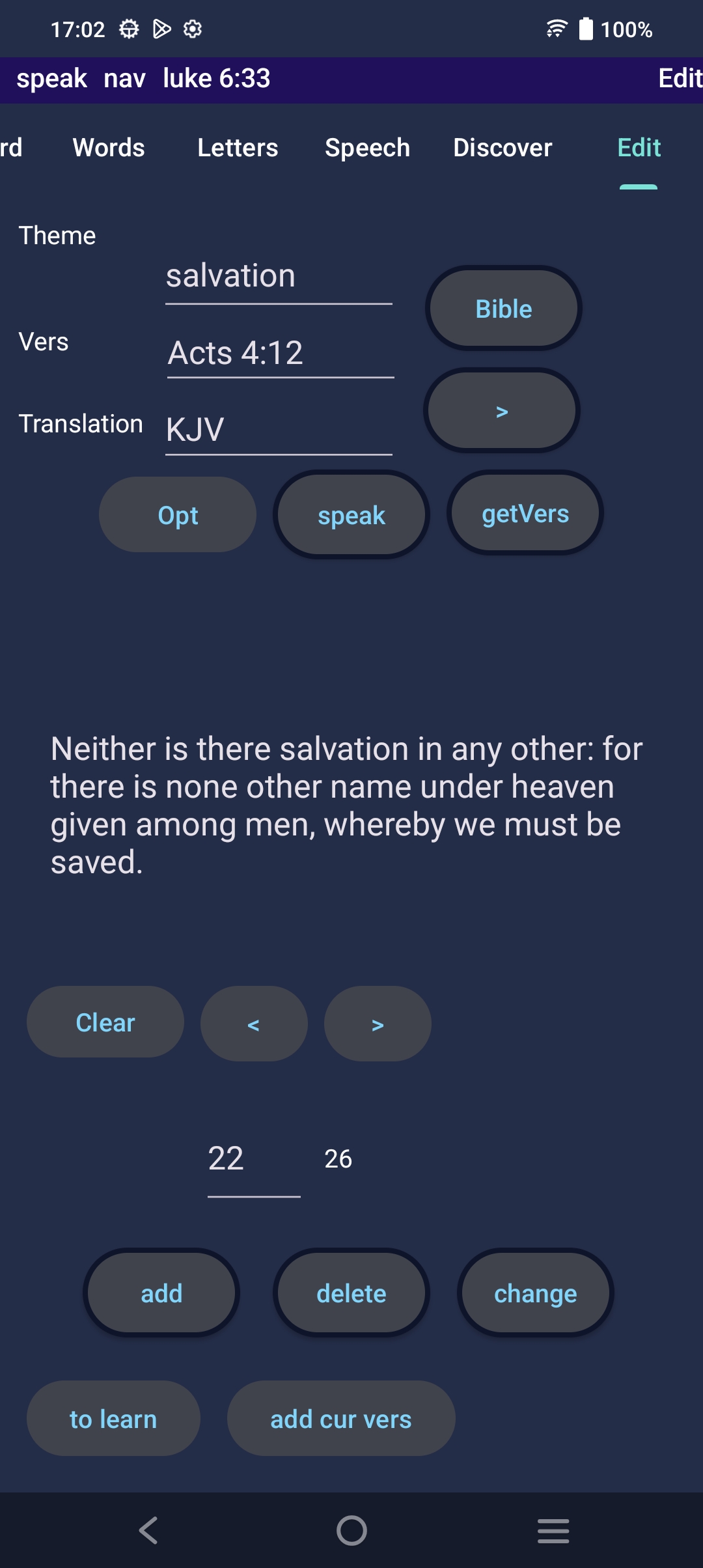Image resolution: width=703 pixels, height=1568 pixels.
Task: Delete the current entry
Action: [351, 1293]
